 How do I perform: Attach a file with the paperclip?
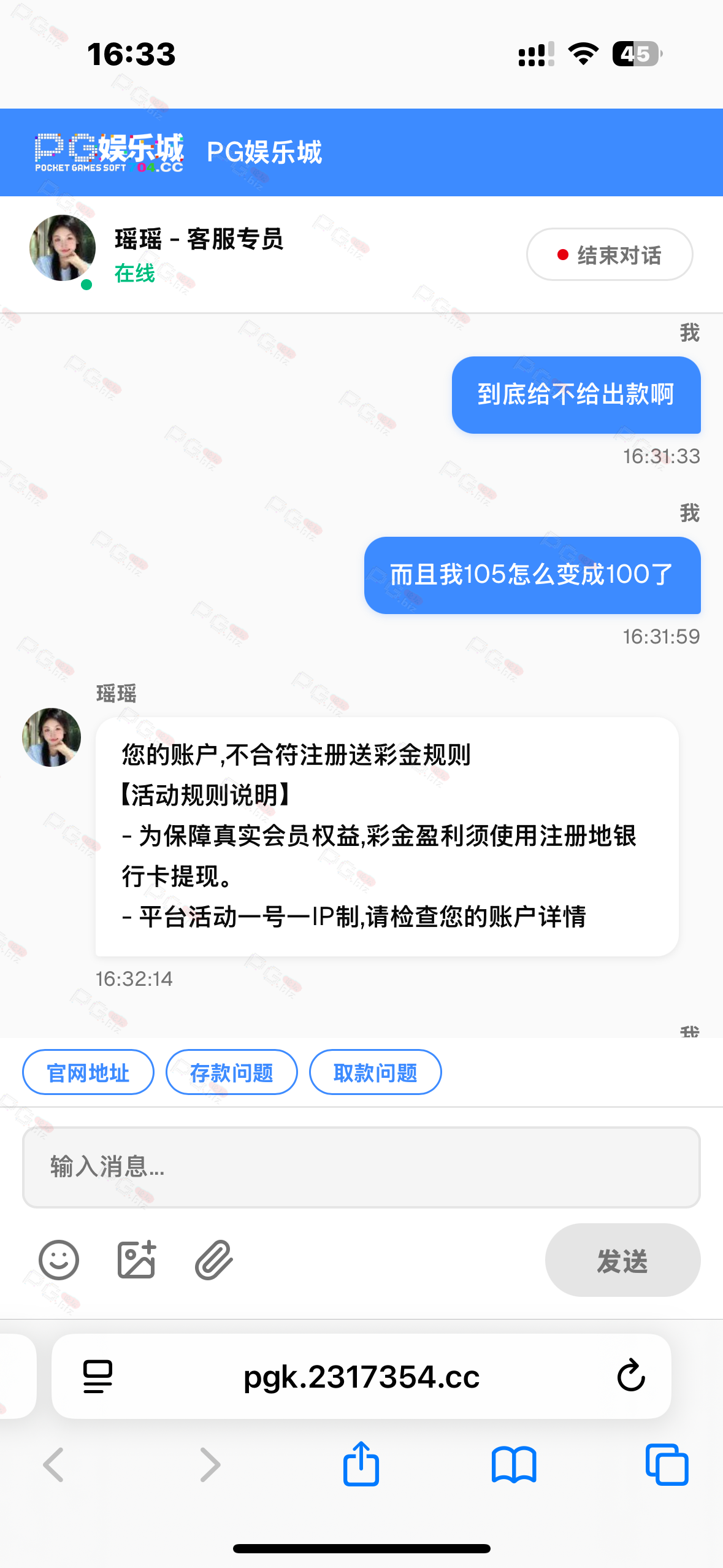(x=214, y=1260)
